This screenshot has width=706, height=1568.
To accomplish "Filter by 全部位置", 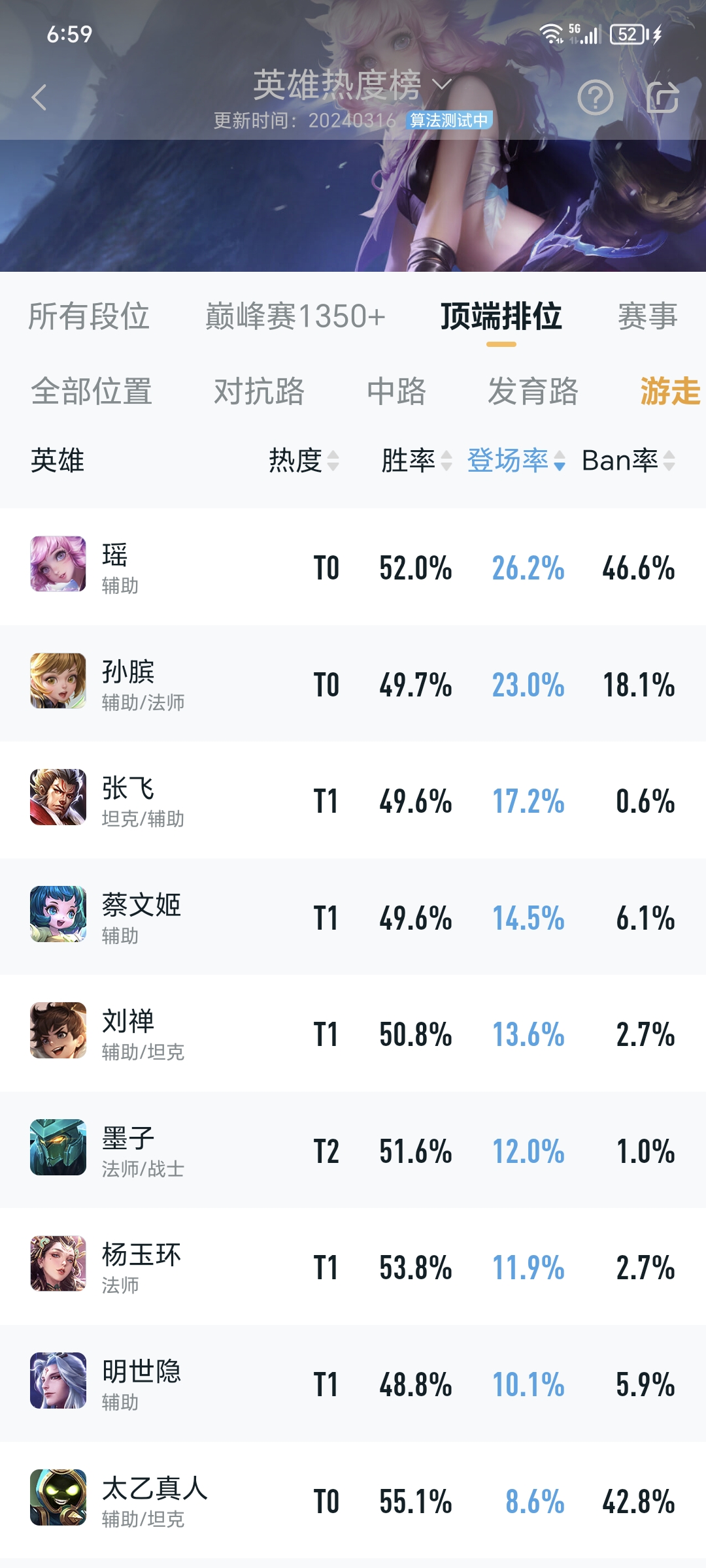I will click(92, 392).
